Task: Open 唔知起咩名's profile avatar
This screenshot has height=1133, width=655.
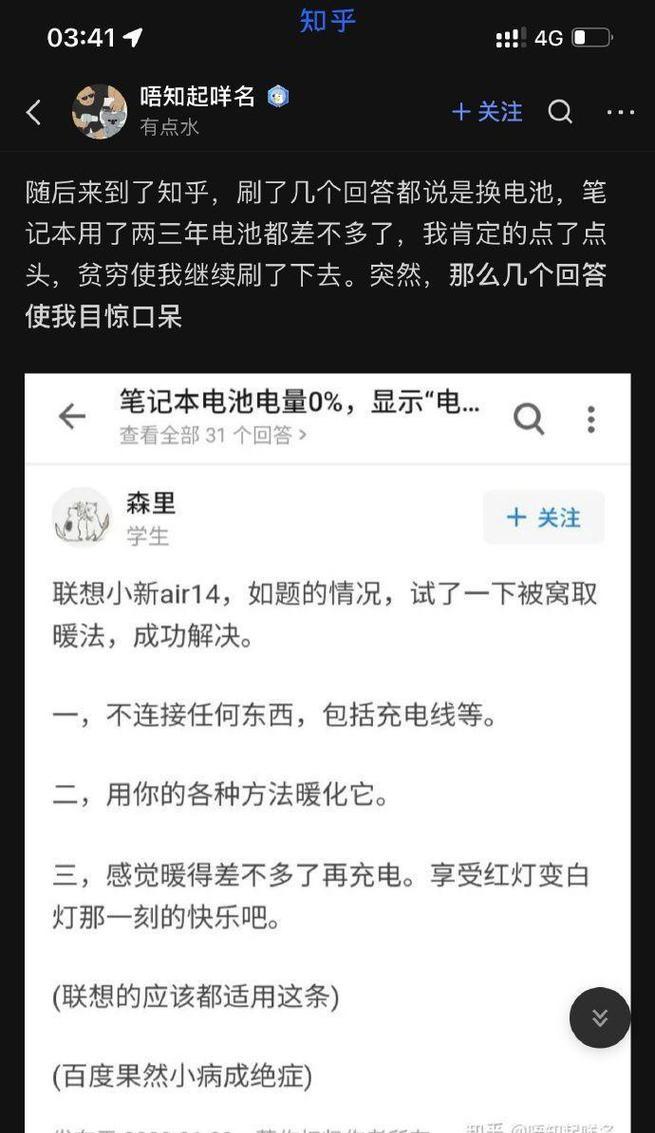Action: [99, 112]
